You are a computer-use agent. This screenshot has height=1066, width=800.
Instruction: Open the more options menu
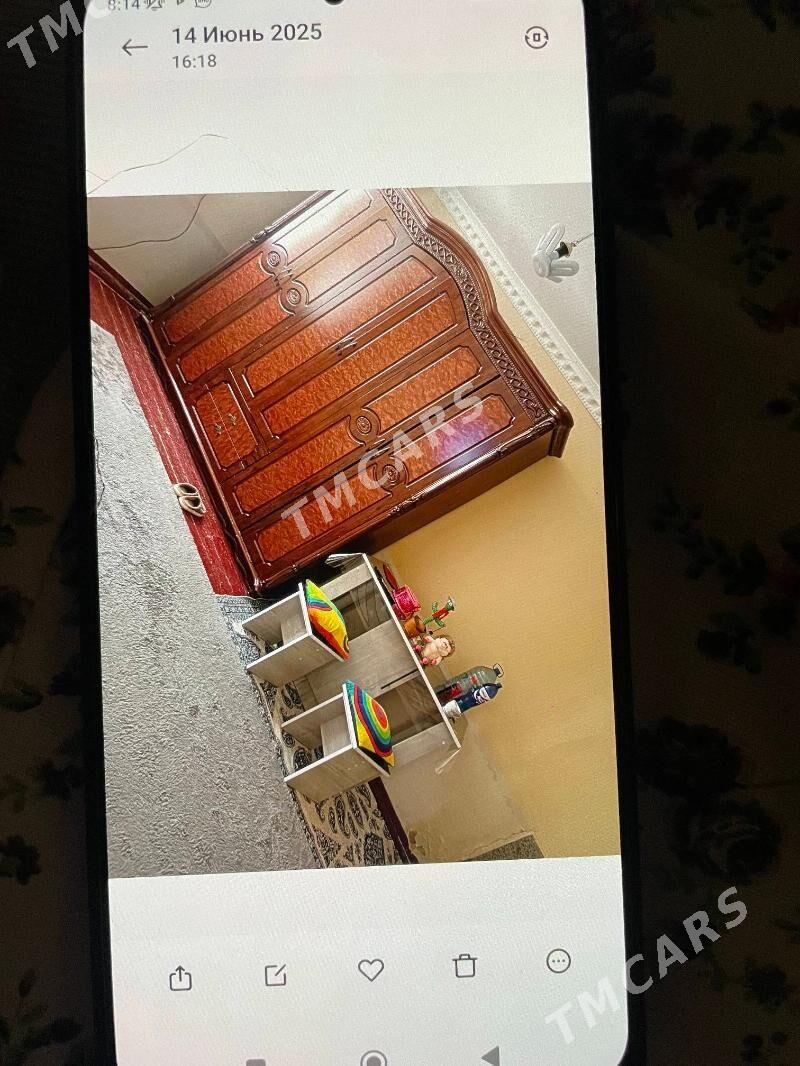click(x=559, y=961)
